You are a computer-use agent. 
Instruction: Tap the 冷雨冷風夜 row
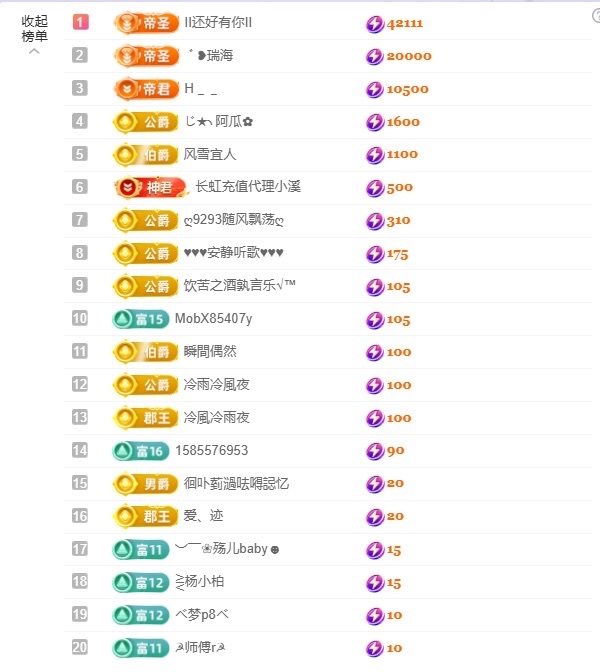pos(217,385)
